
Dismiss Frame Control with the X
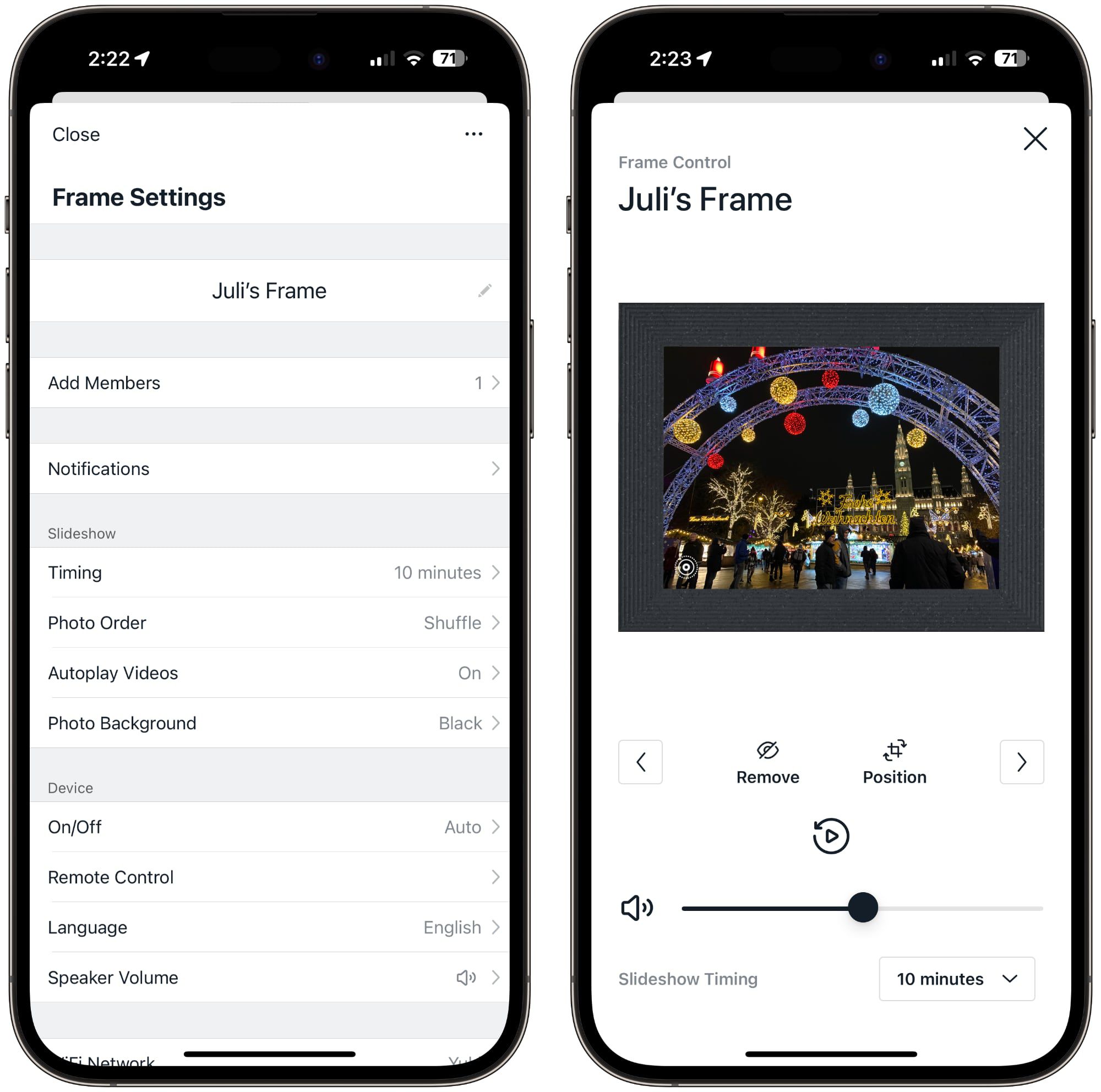coord(1035,138)
